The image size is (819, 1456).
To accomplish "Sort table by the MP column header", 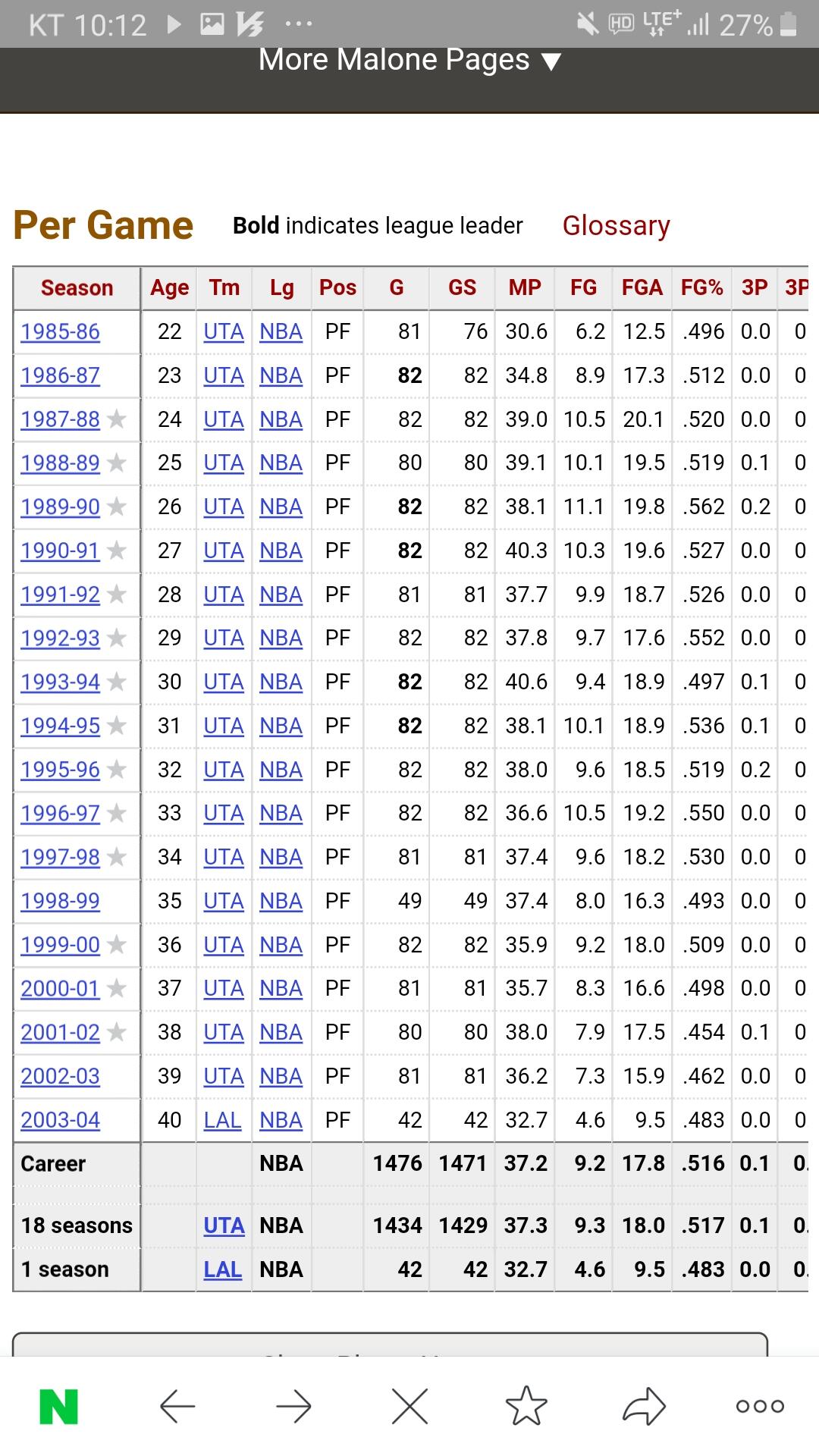I will (x=525, y=287).
